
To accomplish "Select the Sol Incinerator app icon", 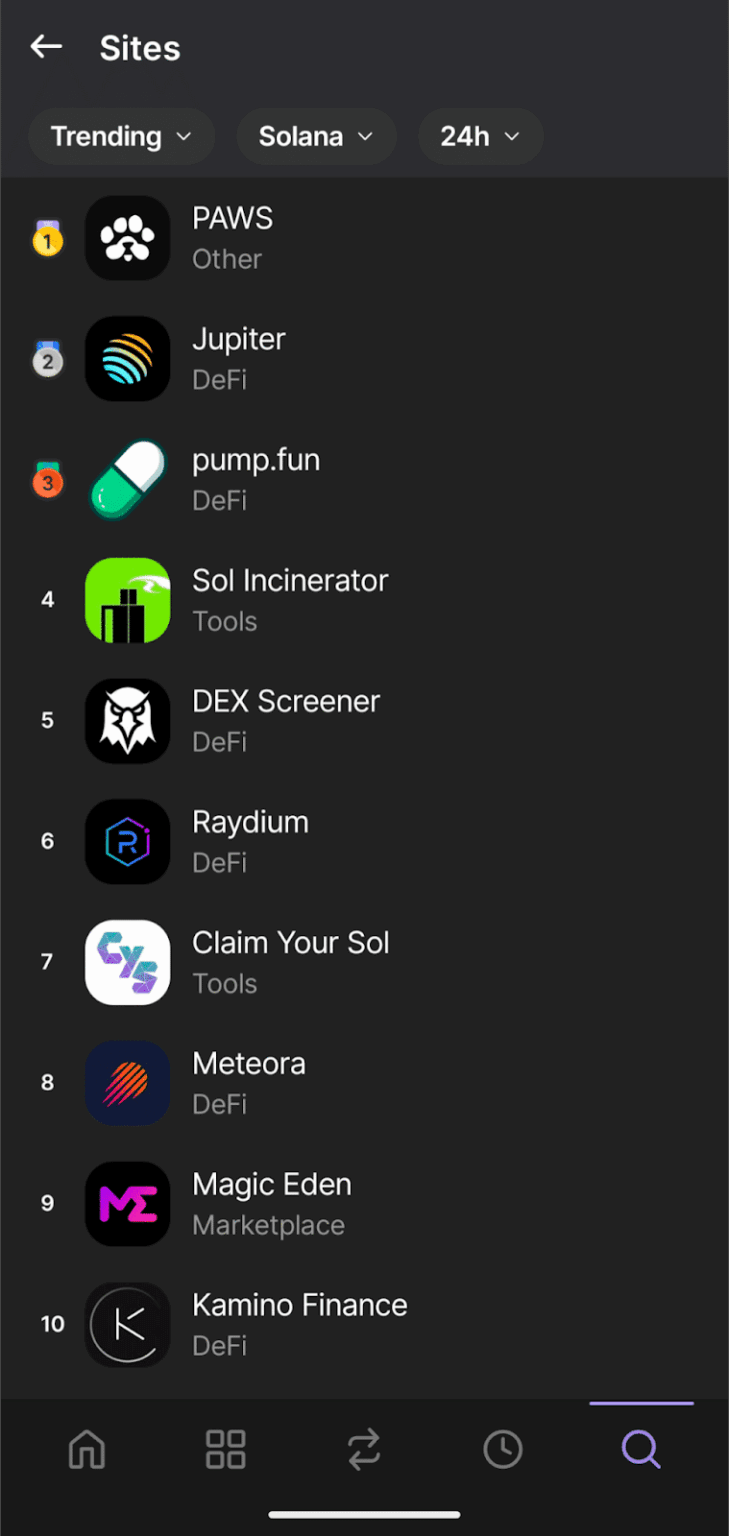I will tap(127, 600).
